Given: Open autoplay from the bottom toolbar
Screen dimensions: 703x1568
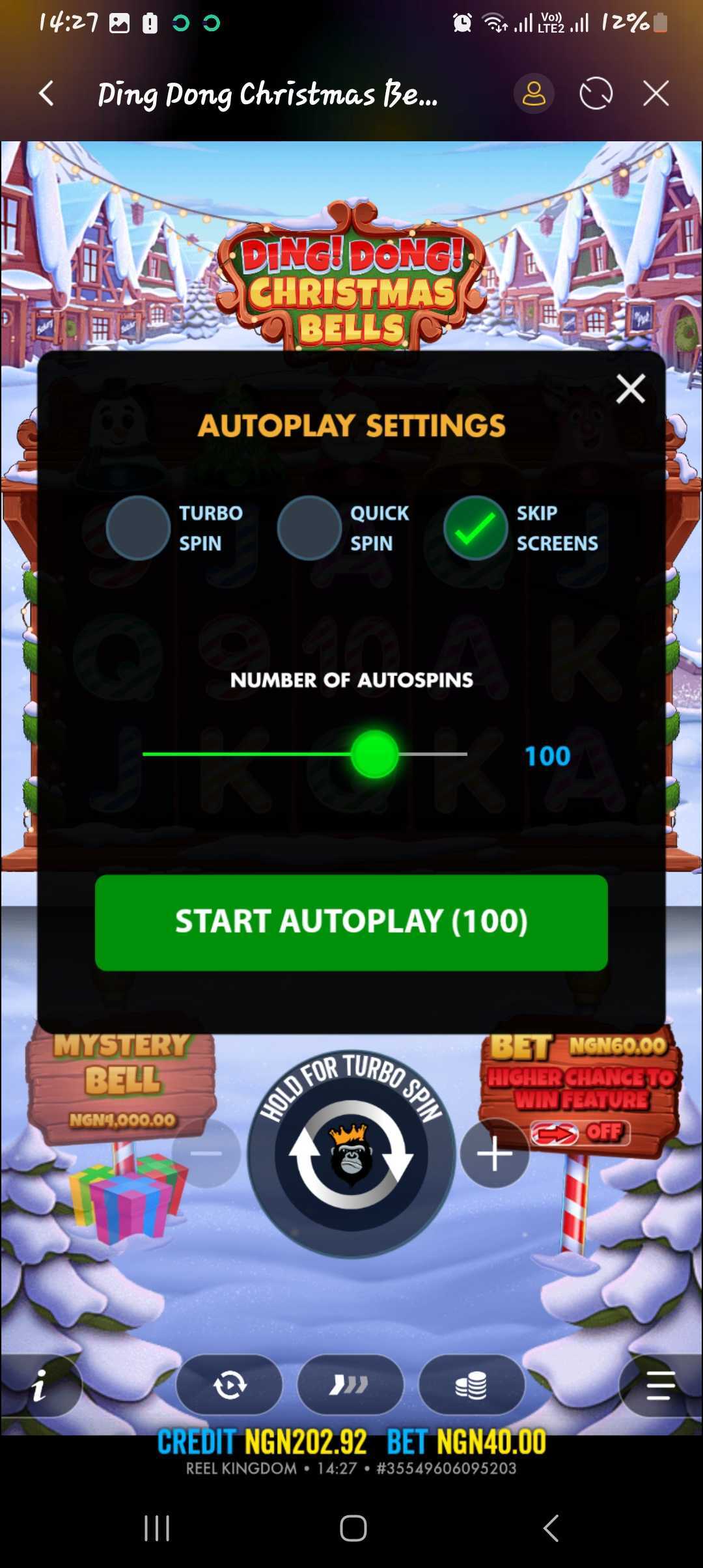Looking at the screenshot, I should click(229, 1385).
